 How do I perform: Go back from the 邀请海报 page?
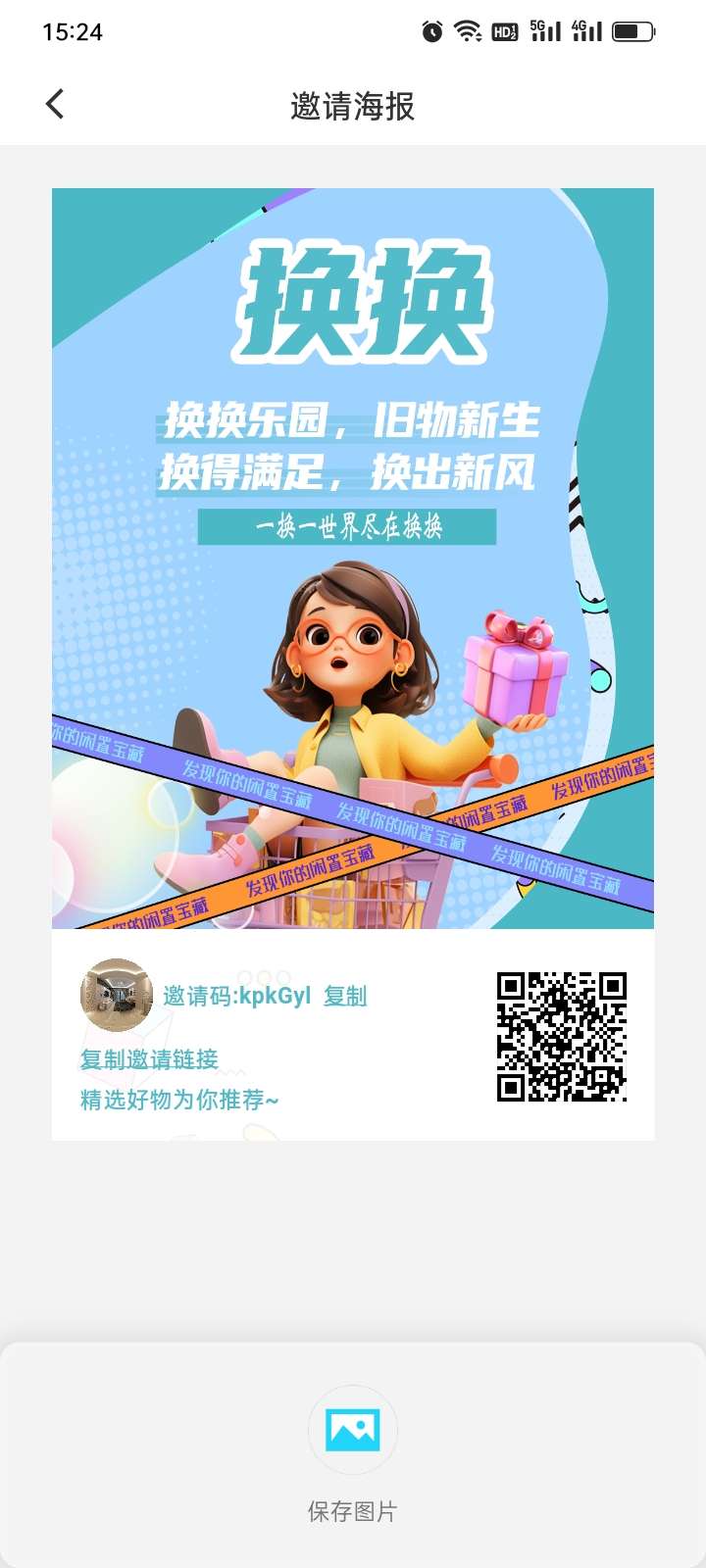pyautogui.click(x=55, y=104)
